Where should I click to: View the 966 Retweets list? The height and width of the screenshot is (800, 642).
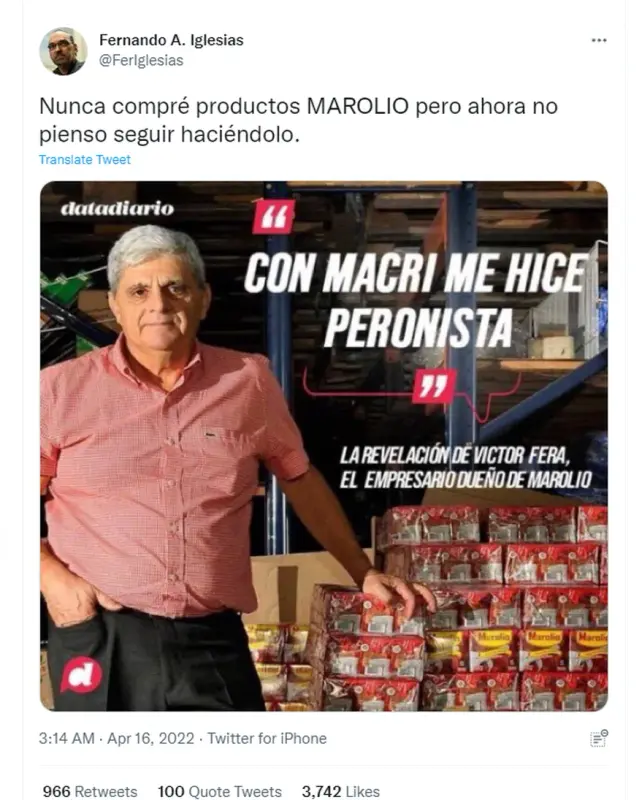pyautogui.click(x=90, y=791)
